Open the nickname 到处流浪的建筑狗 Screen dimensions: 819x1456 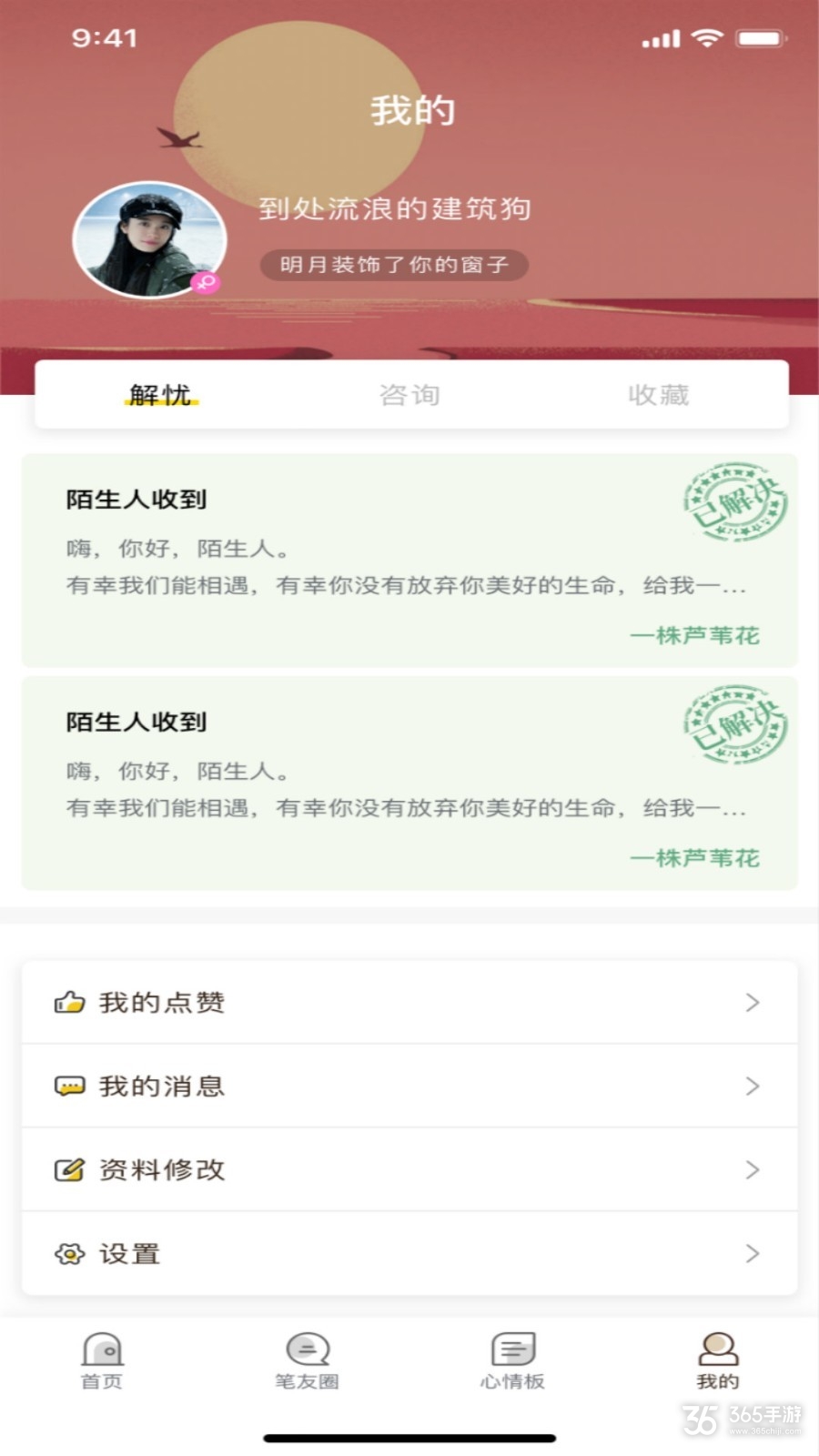click(395, 209)
